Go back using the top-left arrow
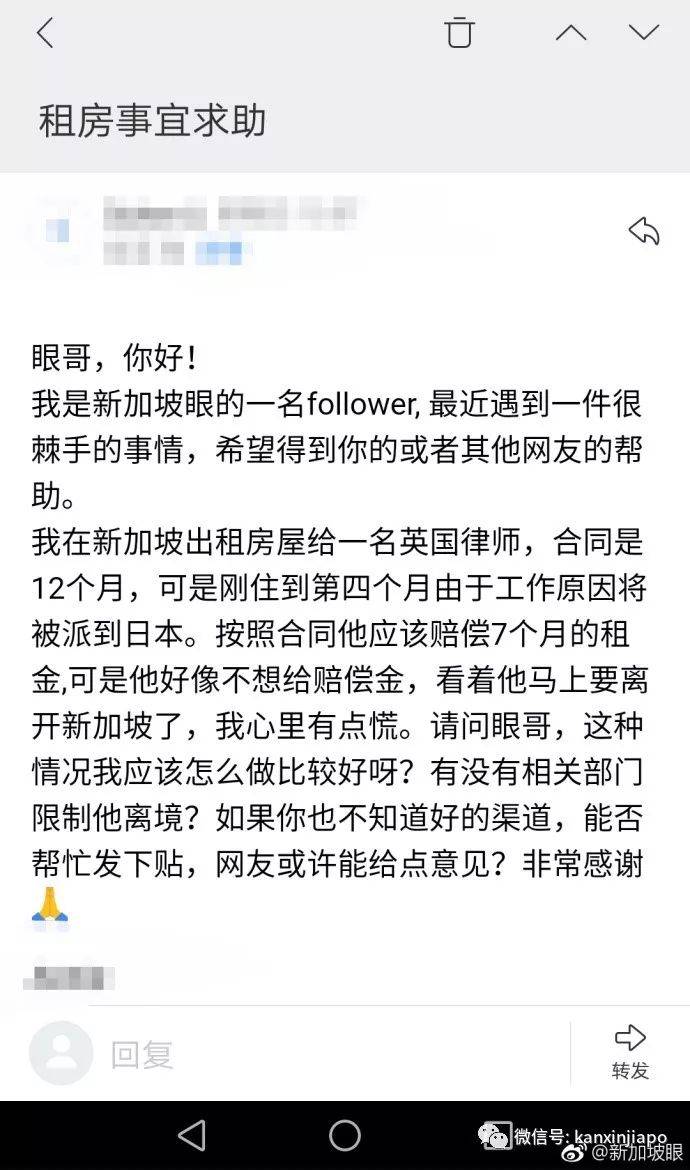 [44, 33]
